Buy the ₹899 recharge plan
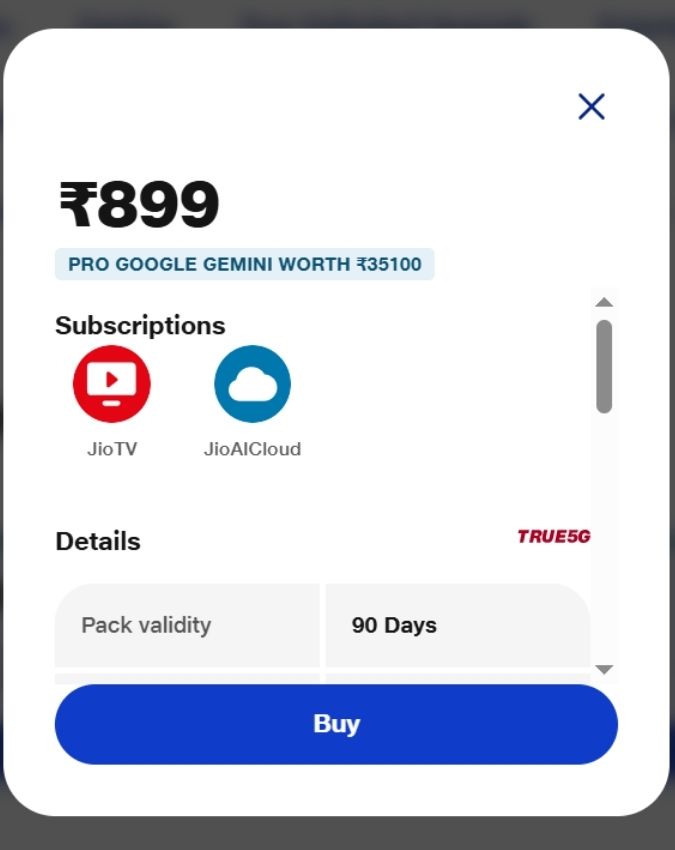 336,724
